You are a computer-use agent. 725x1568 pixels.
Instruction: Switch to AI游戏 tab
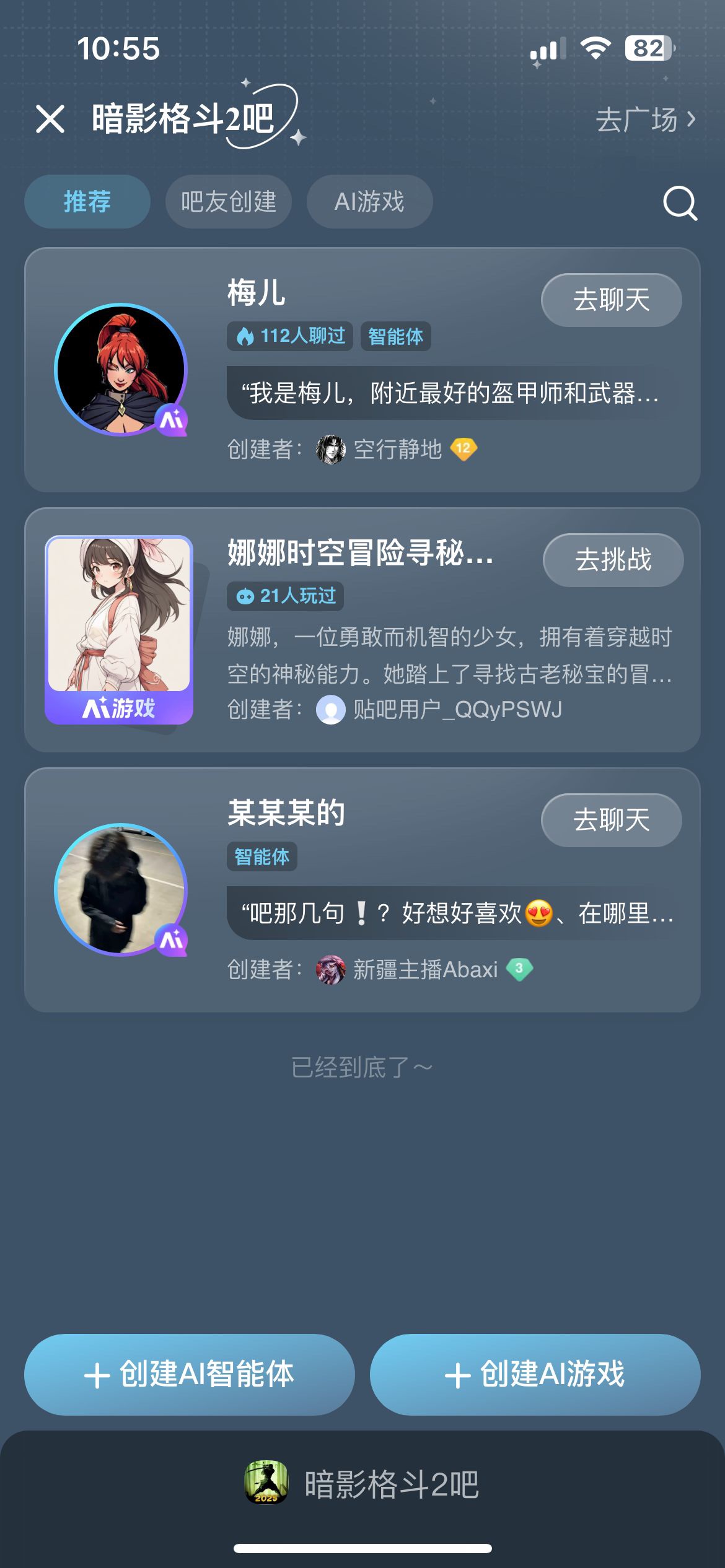(369, 202)
